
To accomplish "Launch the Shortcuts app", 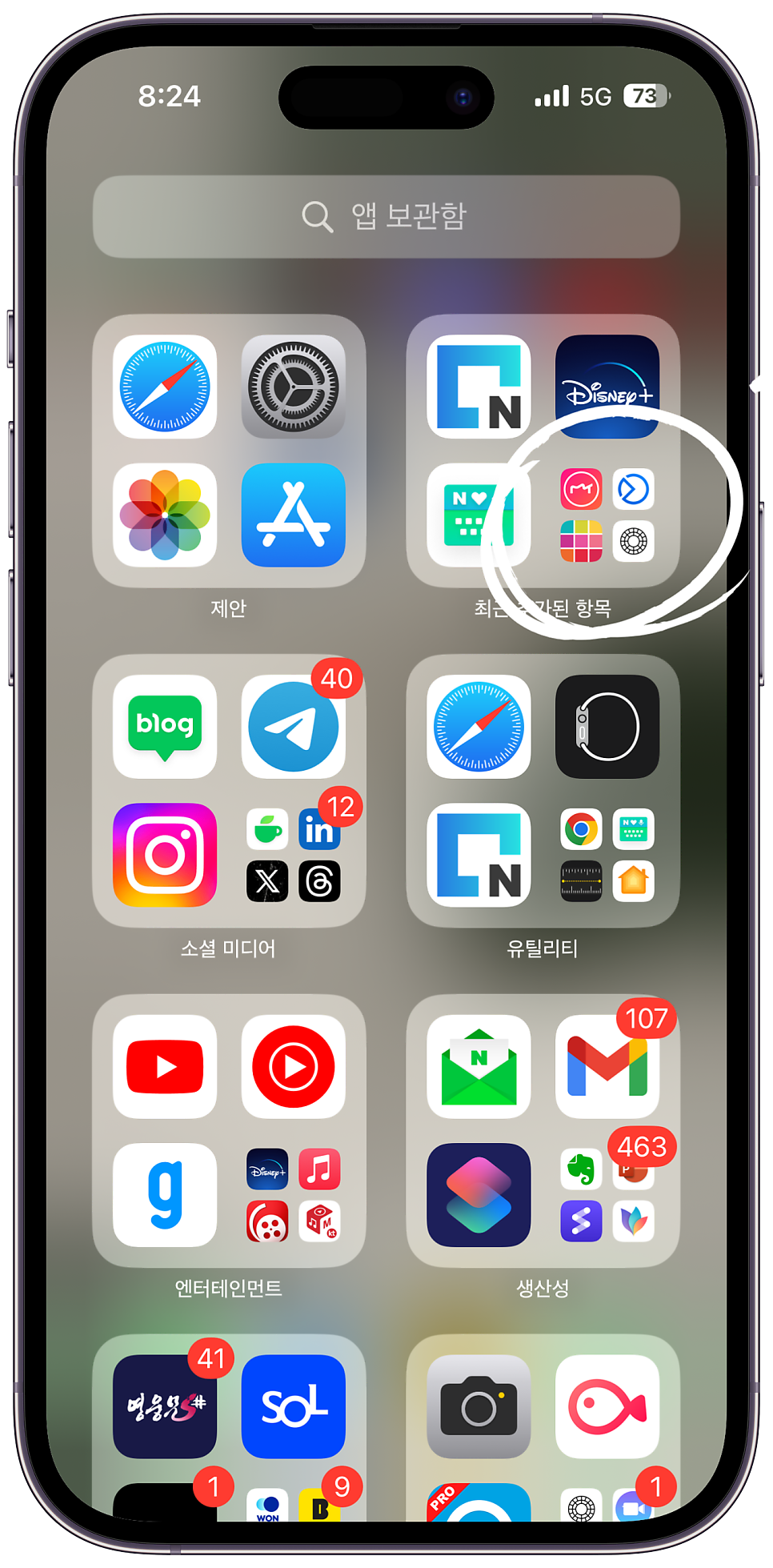I will (479, 1195).
